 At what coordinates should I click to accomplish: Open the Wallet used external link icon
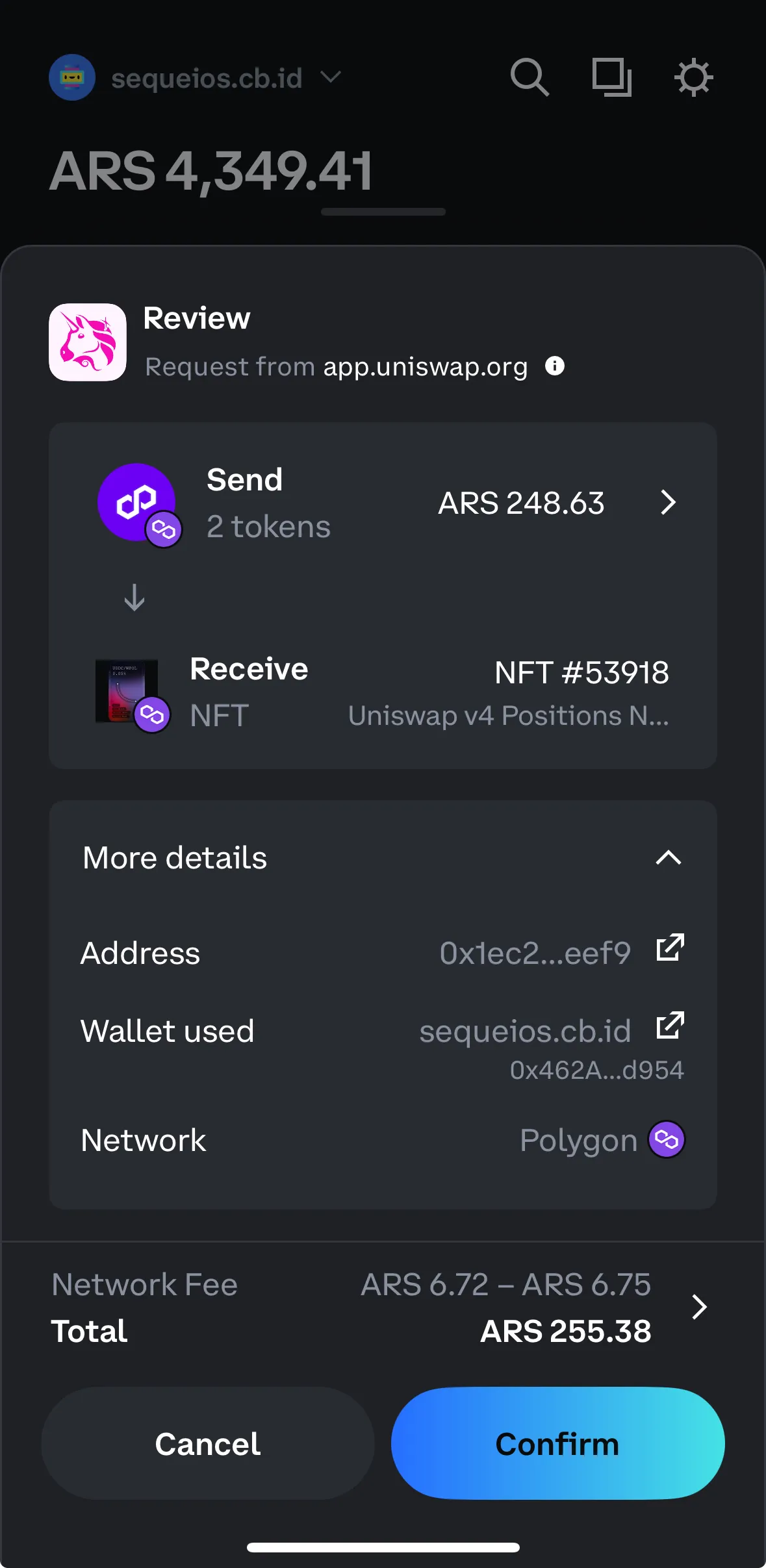tap(671, 1027)
